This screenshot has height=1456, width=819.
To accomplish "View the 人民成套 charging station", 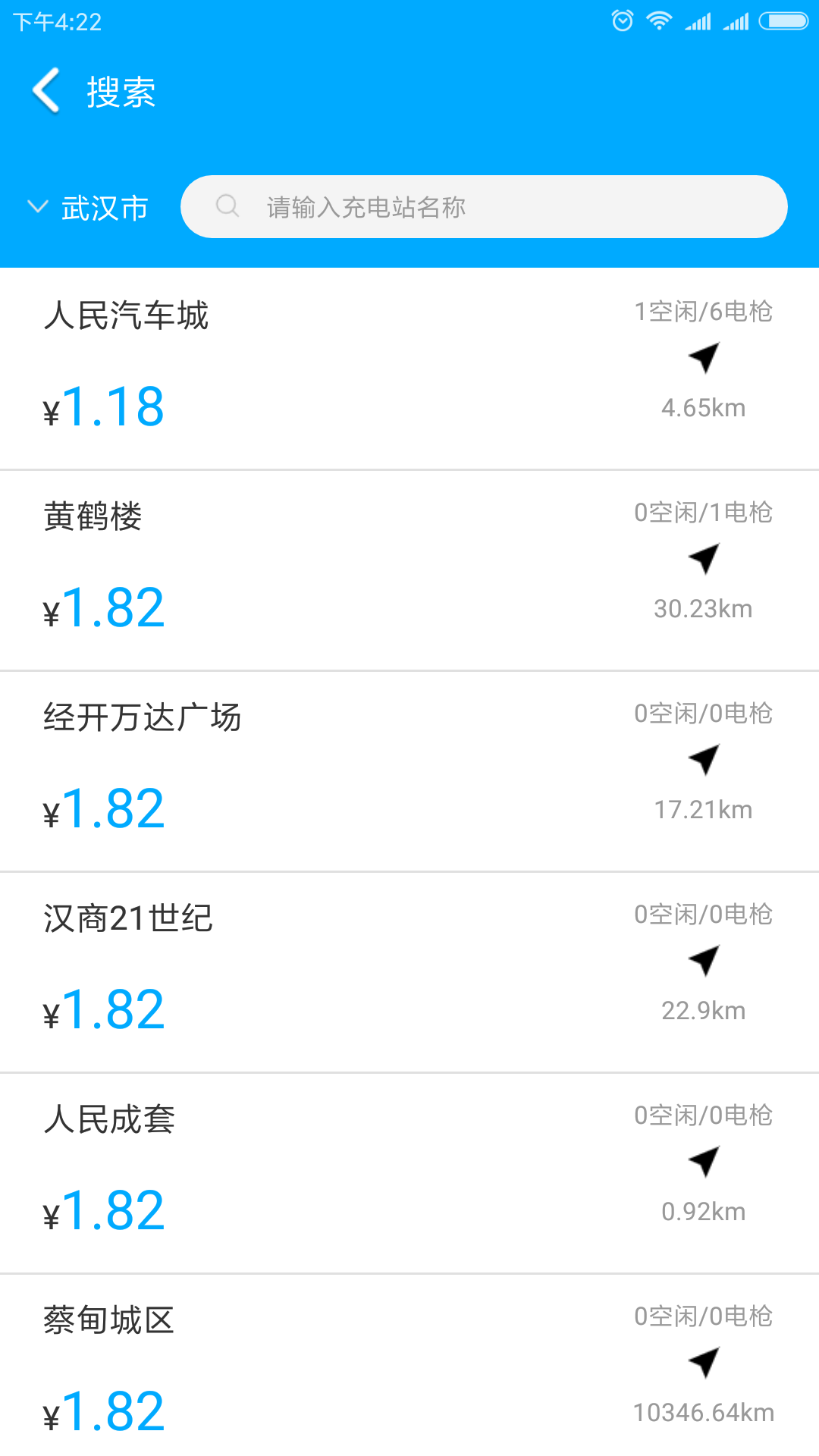I will tap(409, 1173).
